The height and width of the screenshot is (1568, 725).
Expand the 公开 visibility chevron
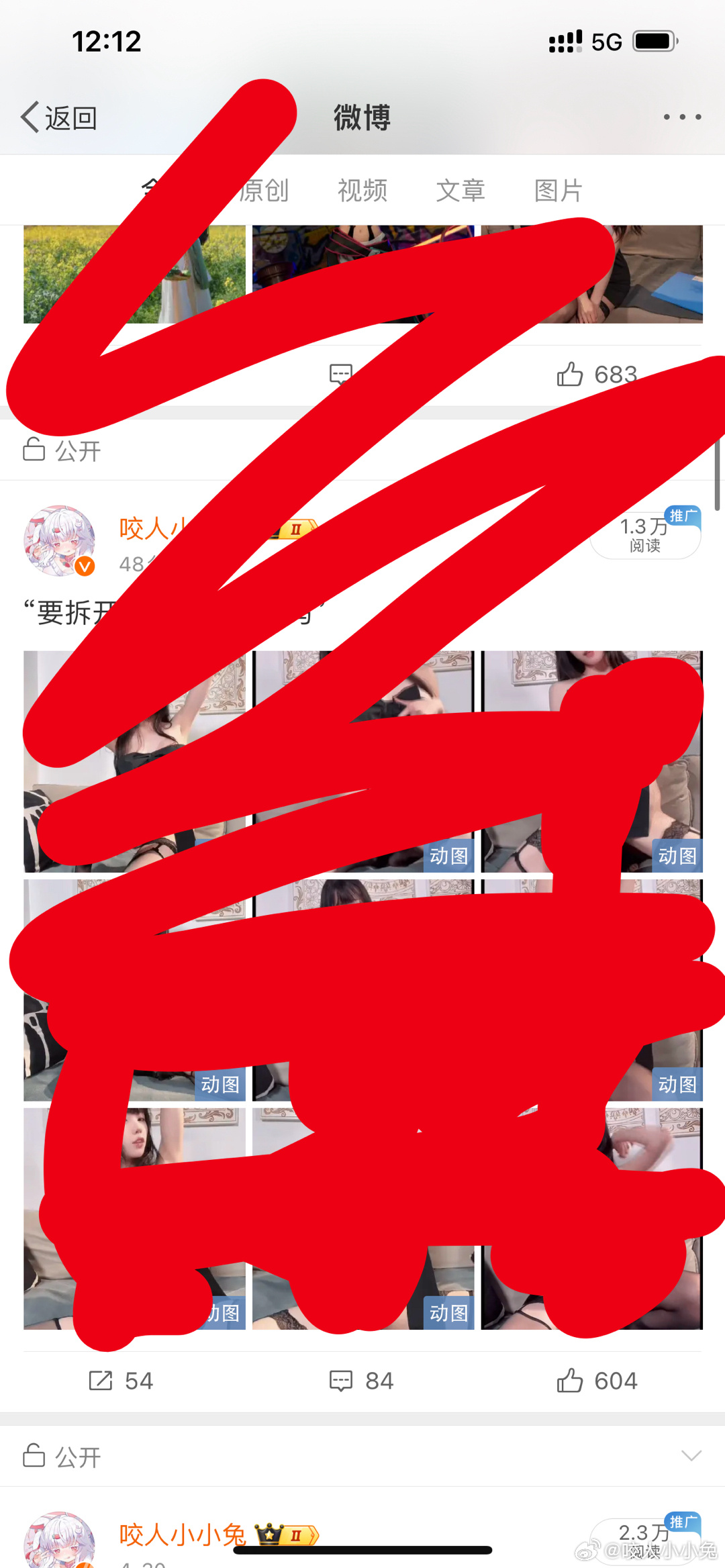pyautogui.click(x=691, y=1456)
